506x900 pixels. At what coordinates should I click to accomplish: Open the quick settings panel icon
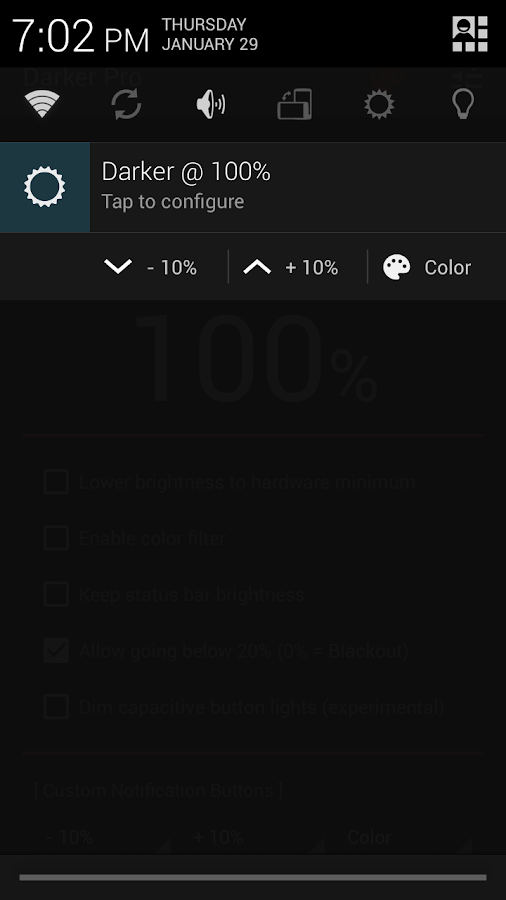click(470, 34)
